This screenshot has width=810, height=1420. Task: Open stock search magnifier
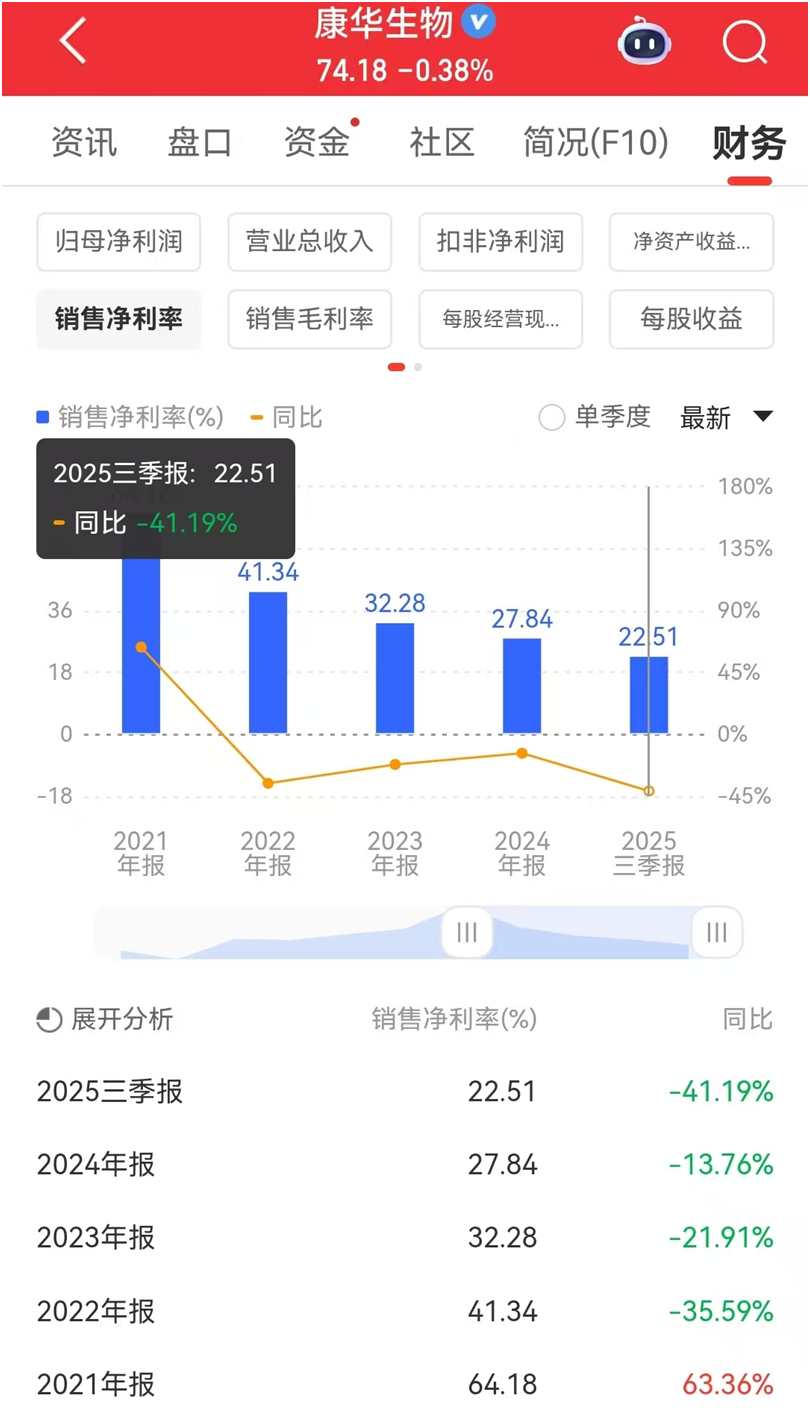pos(744,43)
